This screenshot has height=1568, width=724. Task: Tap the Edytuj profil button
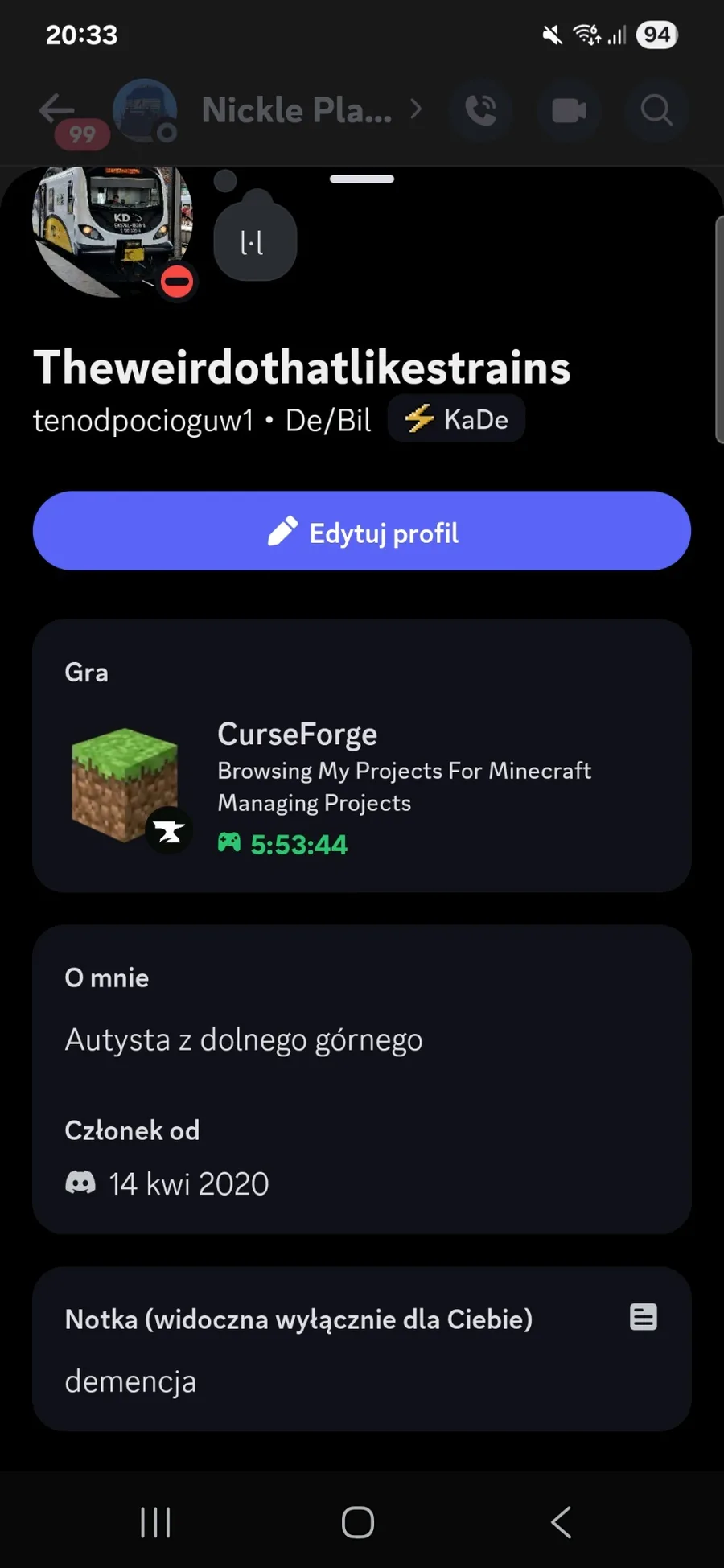pos(361,531)
